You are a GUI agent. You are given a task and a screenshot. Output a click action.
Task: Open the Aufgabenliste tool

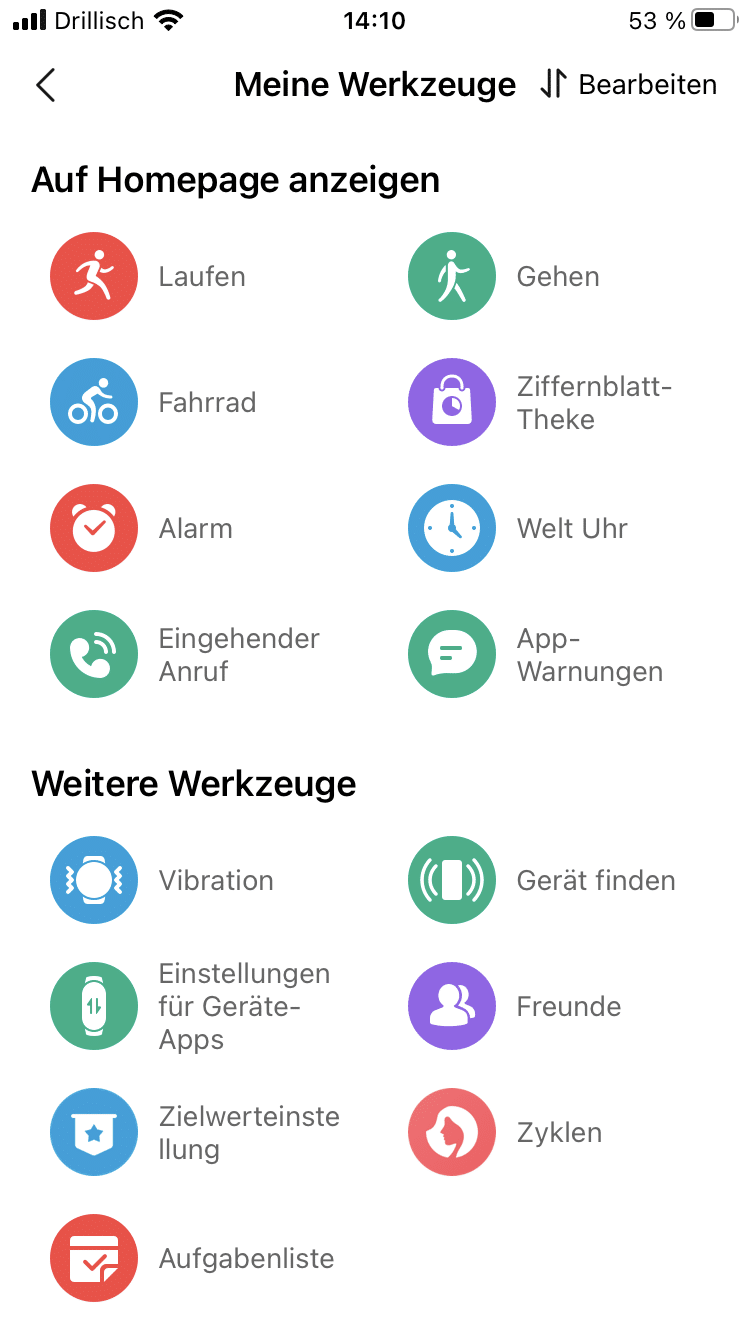94,1258
